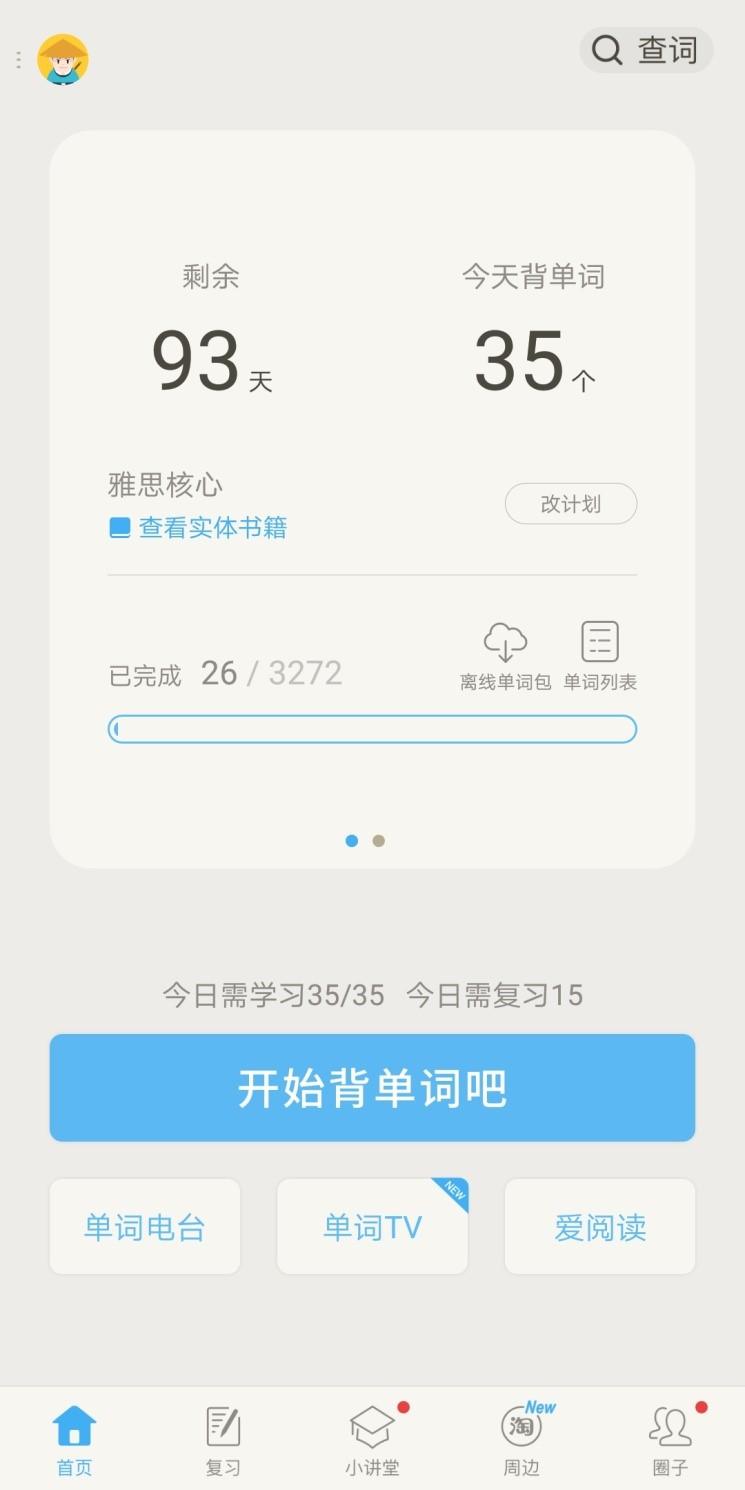
Task: Open the 圈子 community section
Action: coord(670,1437)
